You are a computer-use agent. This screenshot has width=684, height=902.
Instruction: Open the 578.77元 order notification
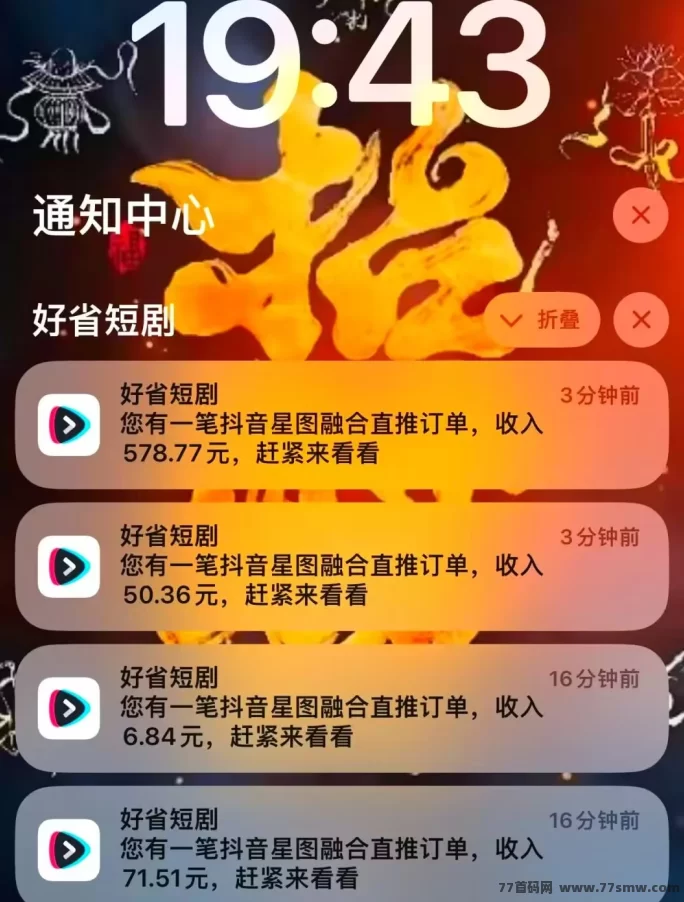(342, 425)
